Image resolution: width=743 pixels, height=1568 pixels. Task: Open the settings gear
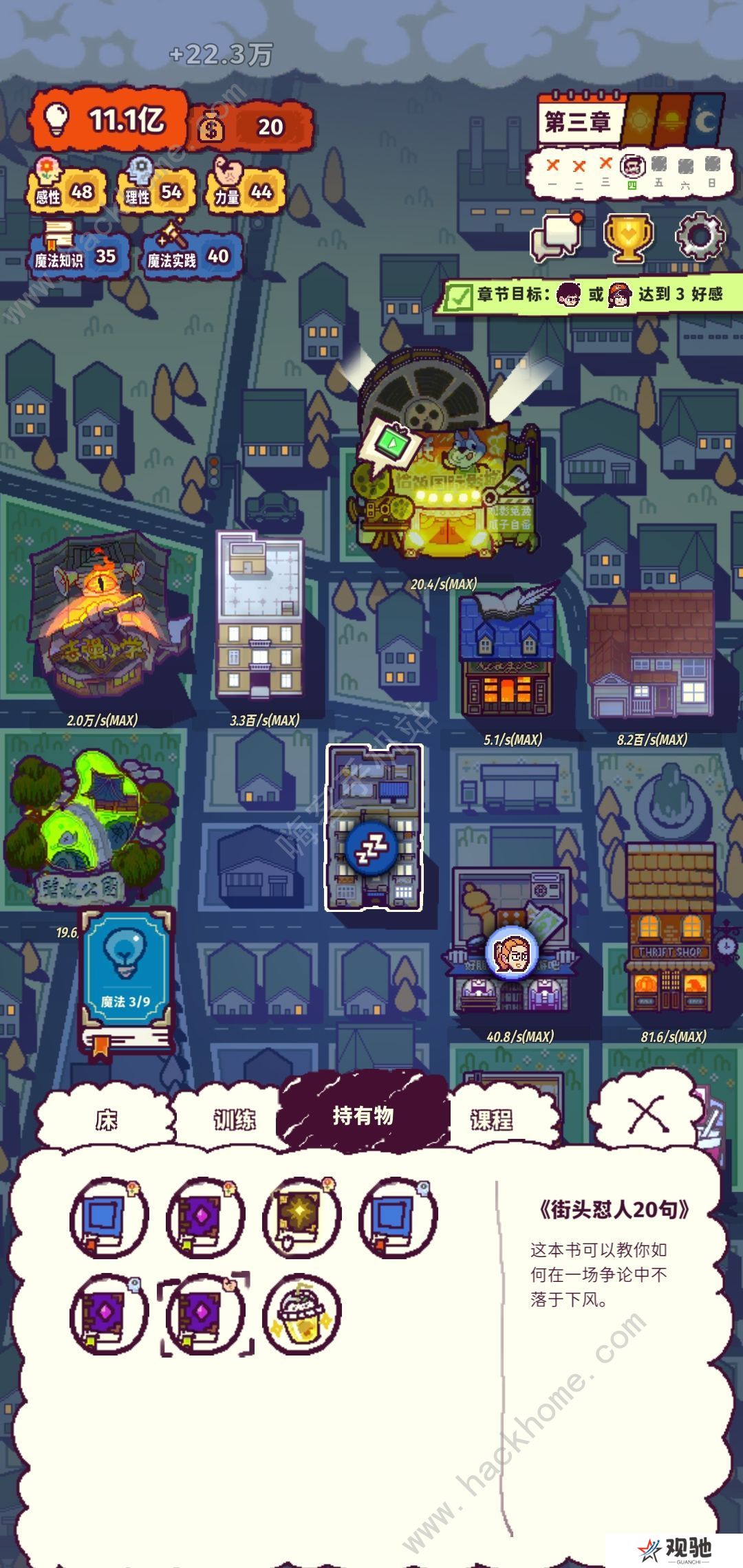point(699,236)
